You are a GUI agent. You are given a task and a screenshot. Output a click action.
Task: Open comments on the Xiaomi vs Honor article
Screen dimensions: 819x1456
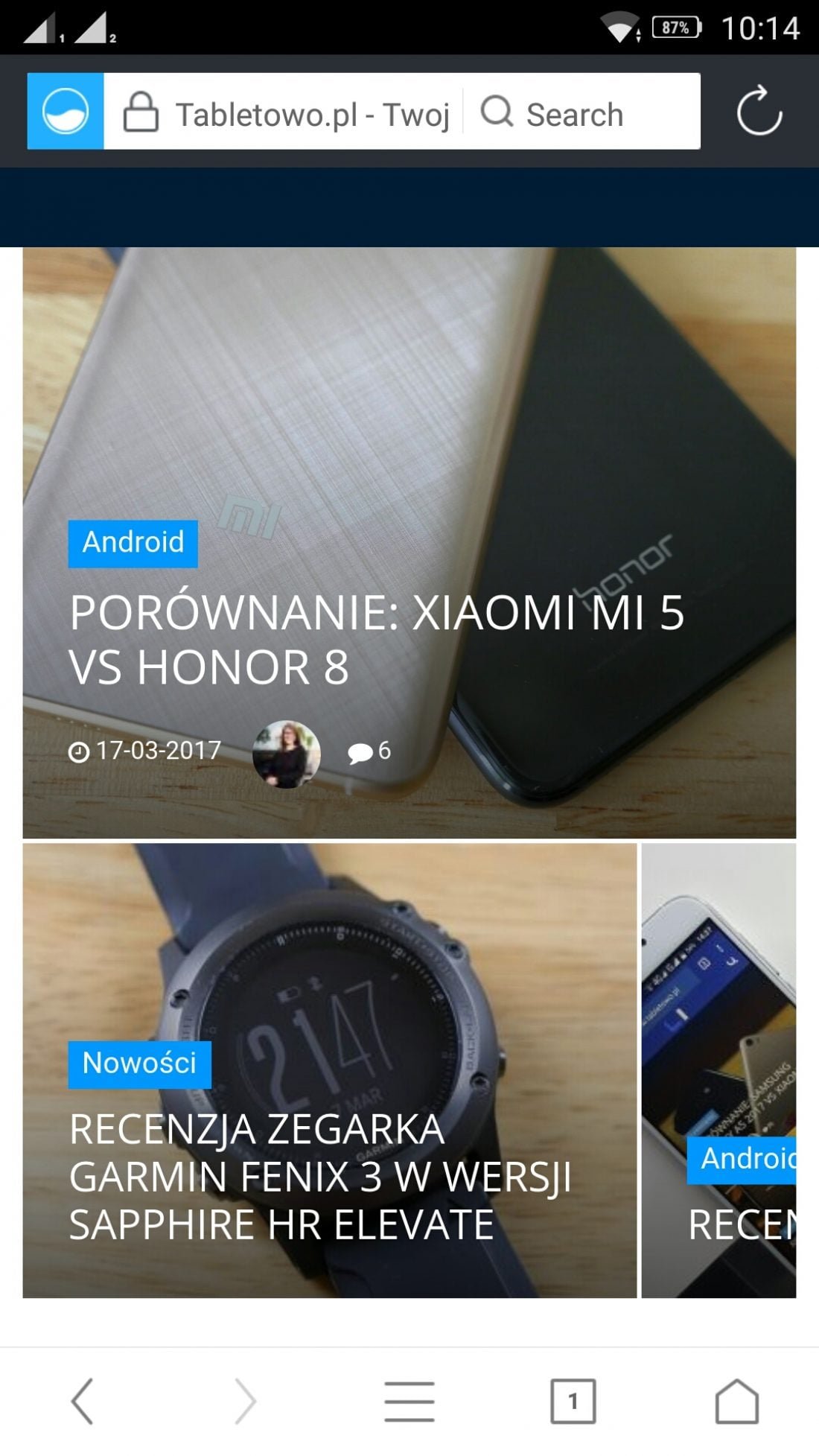click(369, 751)
